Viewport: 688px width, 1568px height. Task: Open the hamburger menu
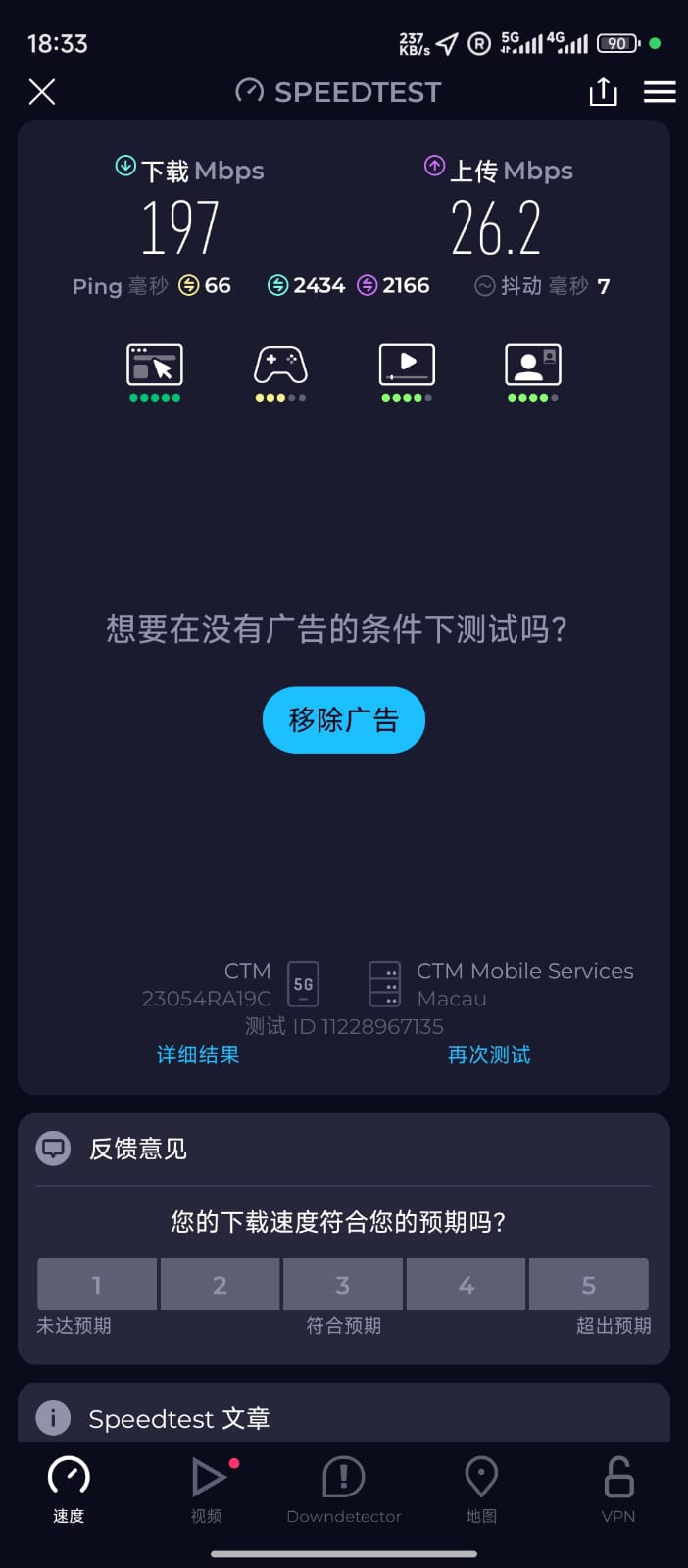660,92
